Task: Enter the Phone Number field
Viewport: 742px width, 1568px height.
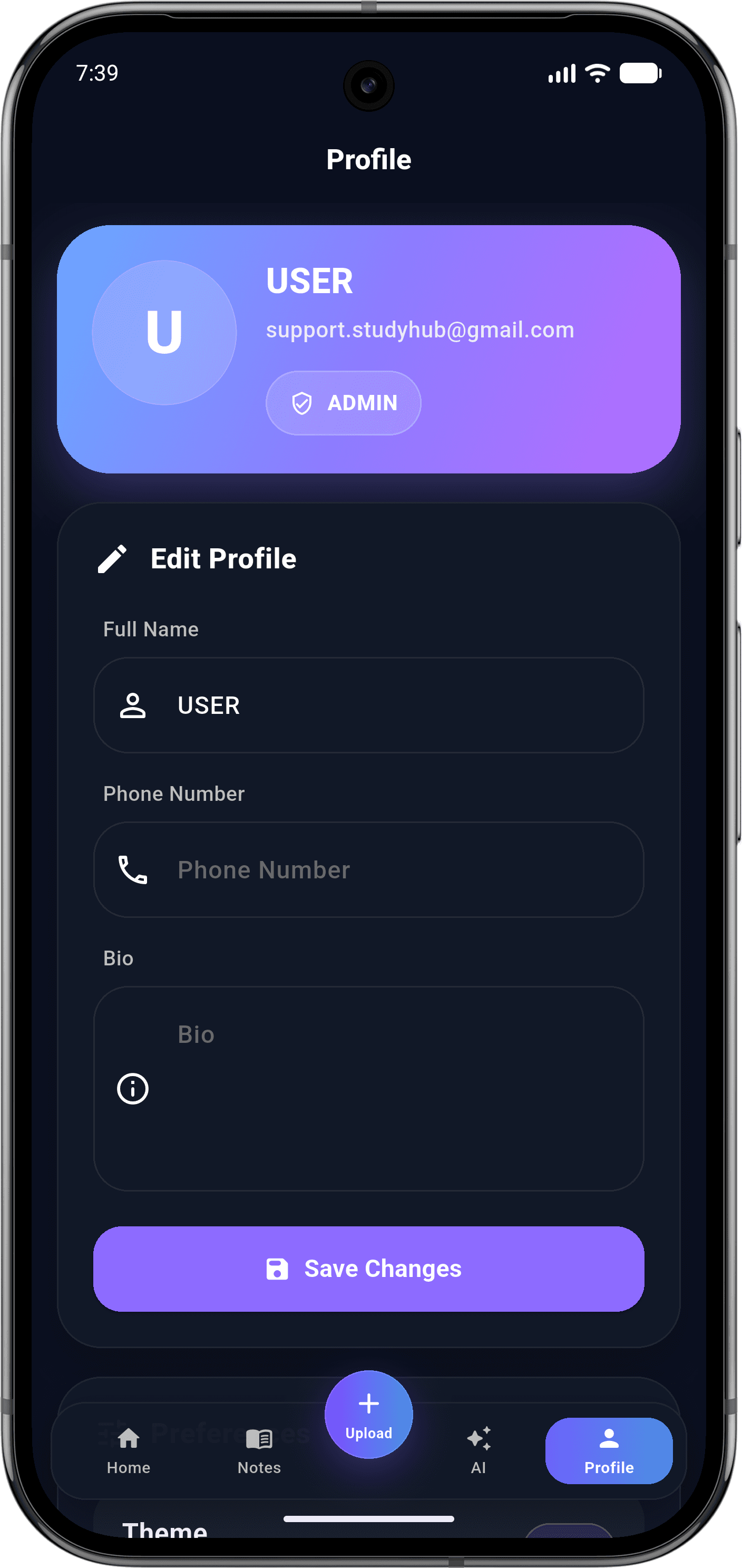Action: [368, 869]
